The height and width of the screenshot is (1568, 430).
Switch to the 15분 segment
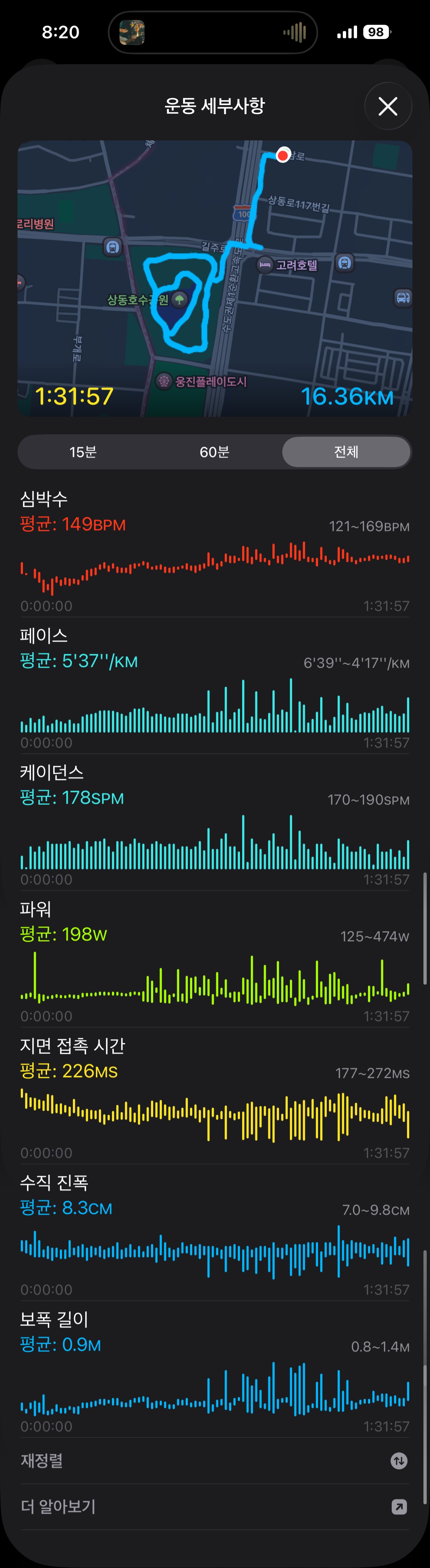pyautogui.click(x=83, y=452)
